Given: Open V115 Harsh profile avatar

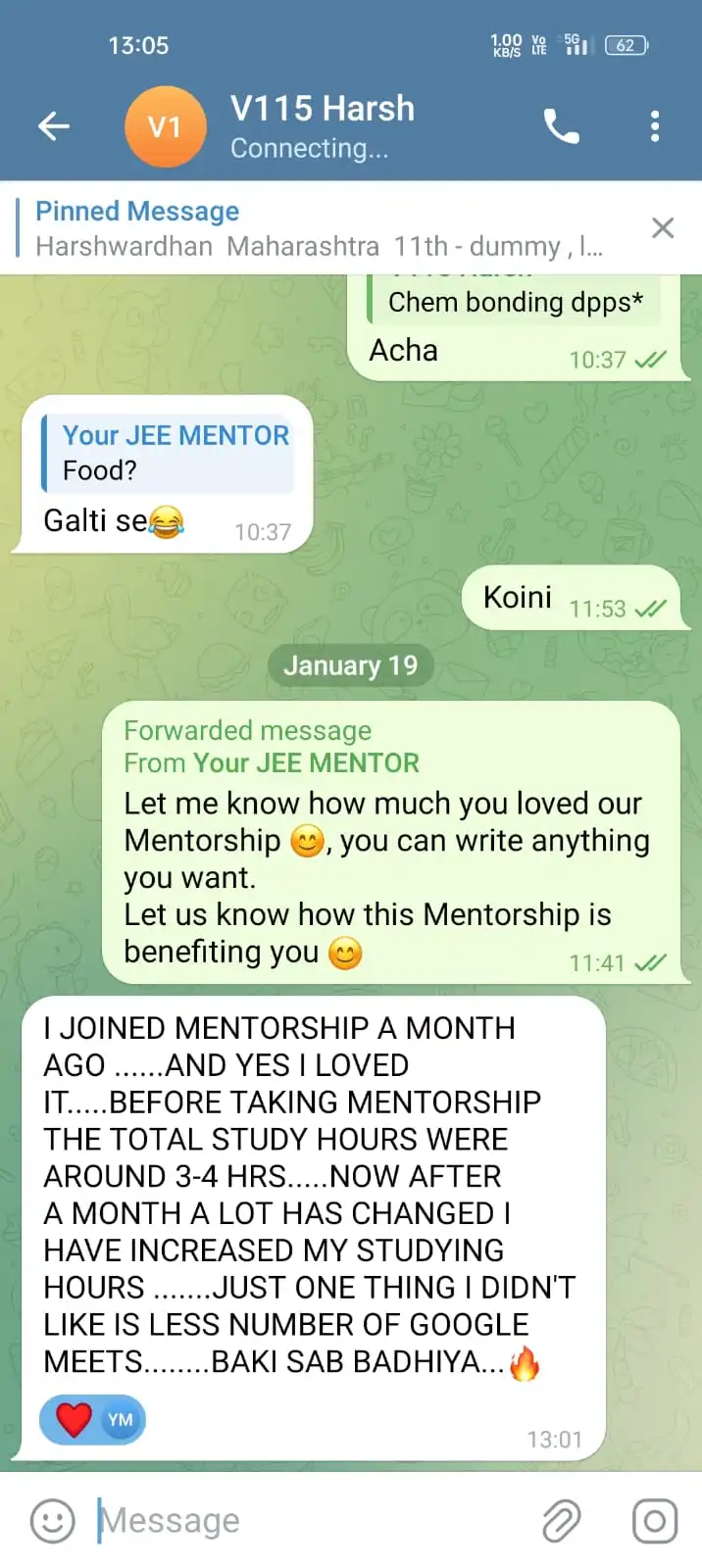Looking at the screenshot, I should 165,126.
